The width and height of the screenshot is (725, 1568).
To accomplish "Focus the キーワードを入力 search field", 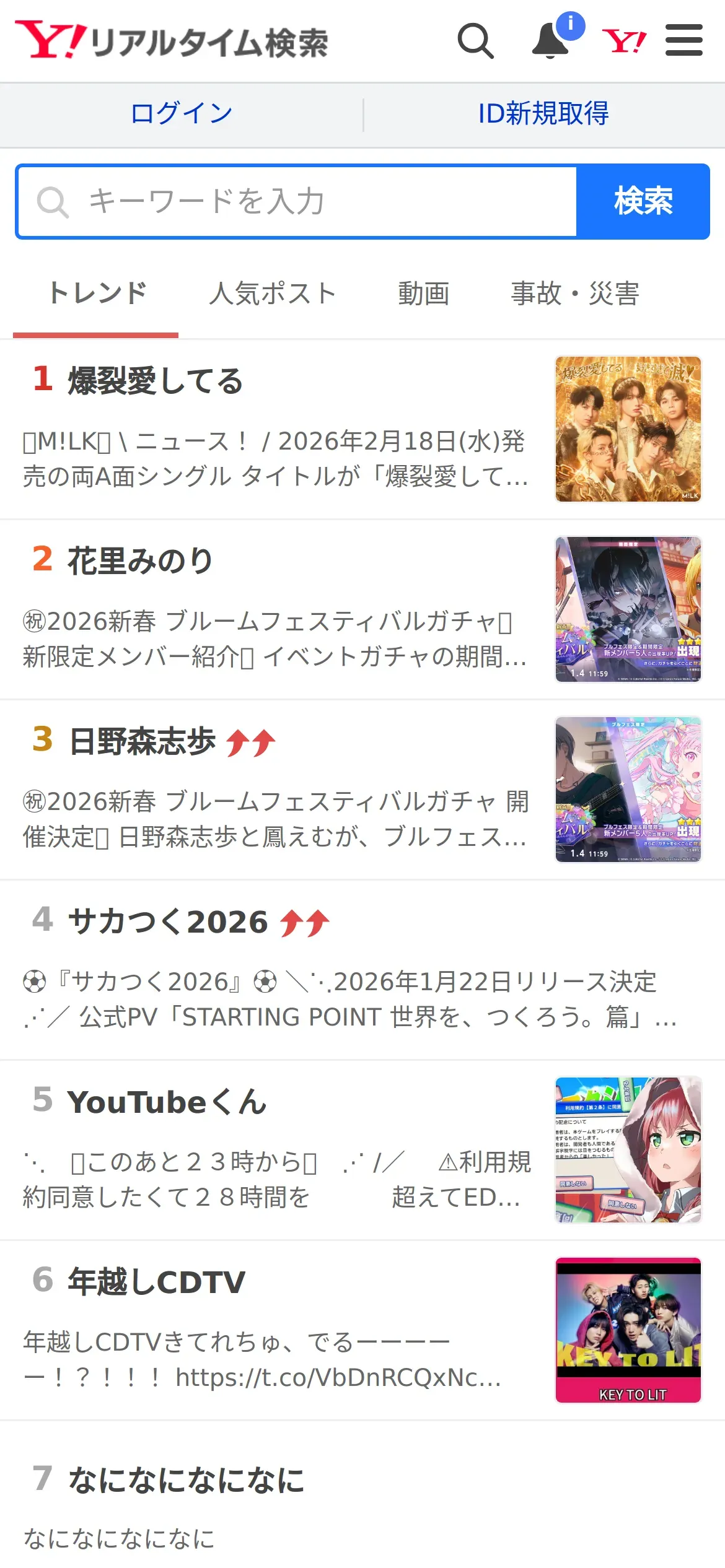I will tap(297, 201).
